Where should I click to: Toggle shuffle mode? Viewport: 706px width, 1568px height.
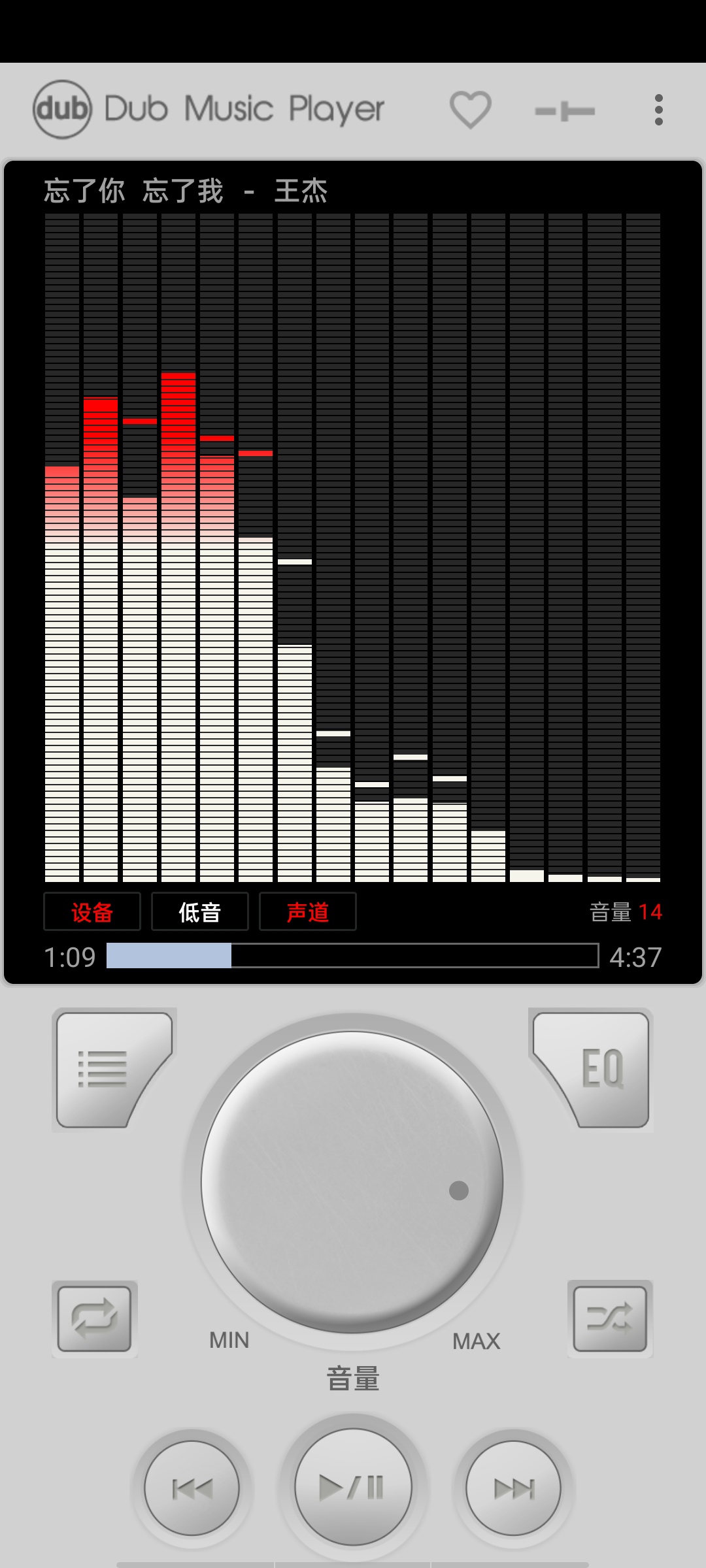610,1318
